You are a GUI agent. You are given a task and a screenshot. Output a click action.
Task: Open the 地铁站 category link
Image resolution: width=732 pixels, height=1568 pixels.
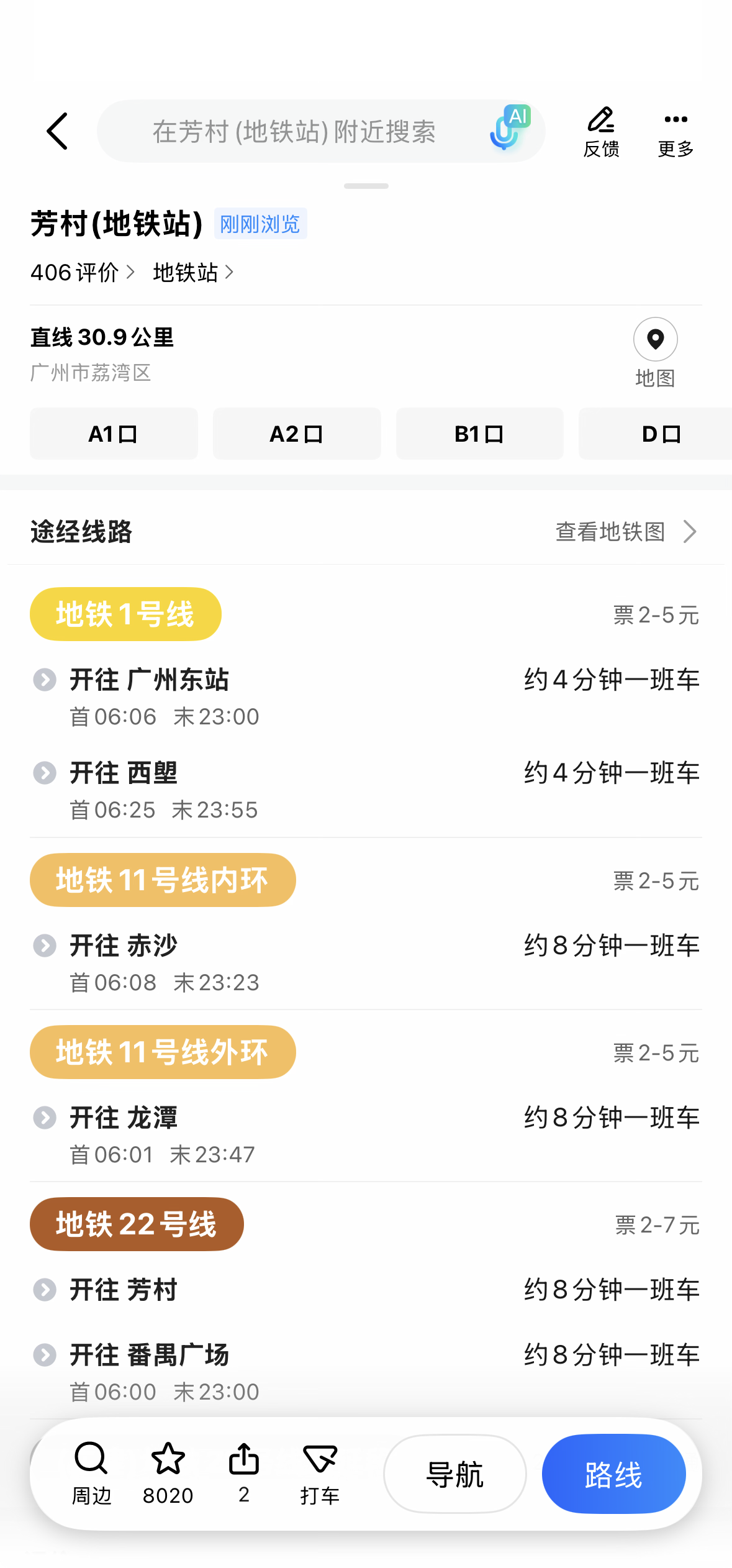192,272
